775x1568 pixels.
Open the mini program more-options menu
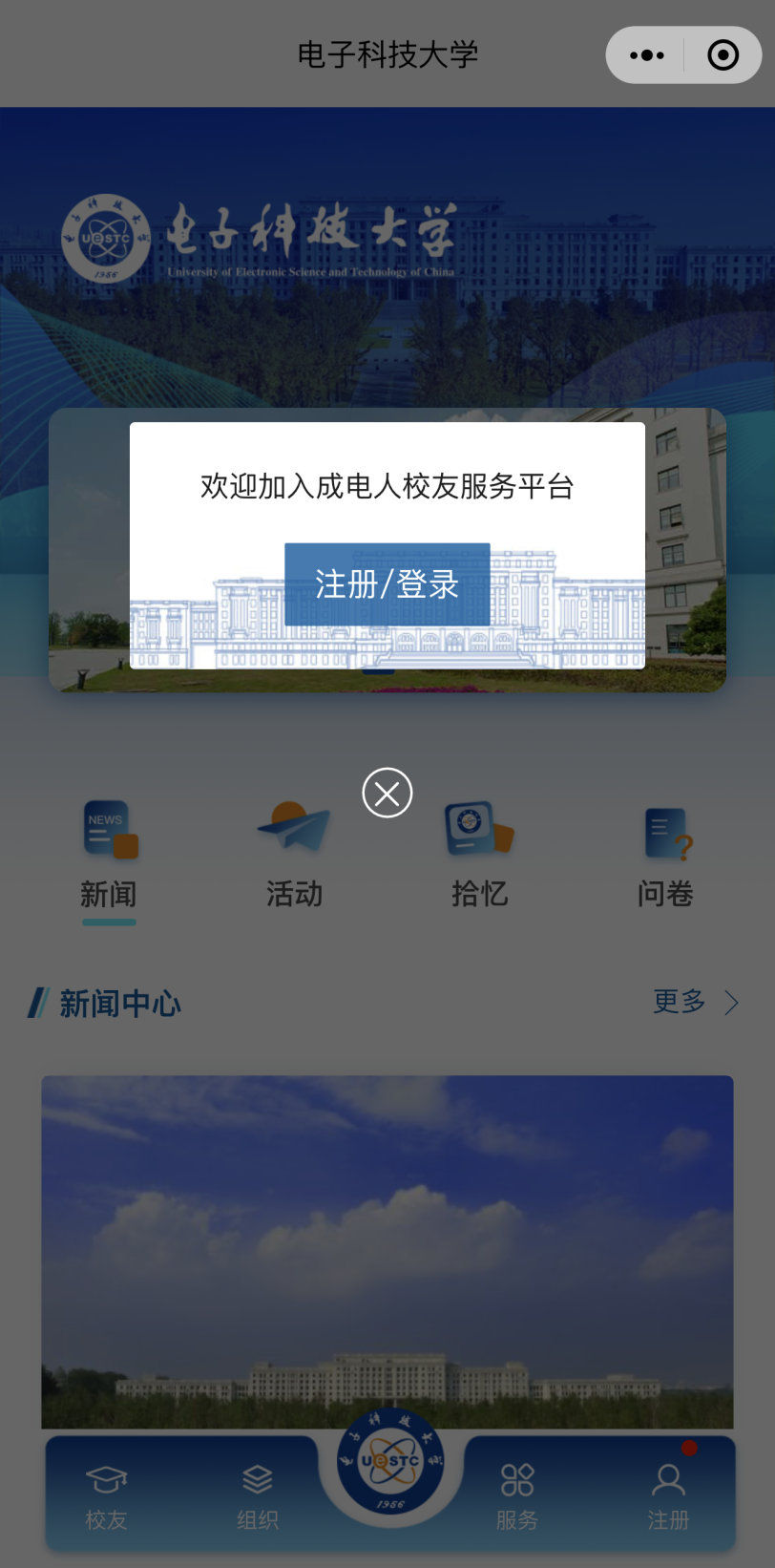coord(647,55)
